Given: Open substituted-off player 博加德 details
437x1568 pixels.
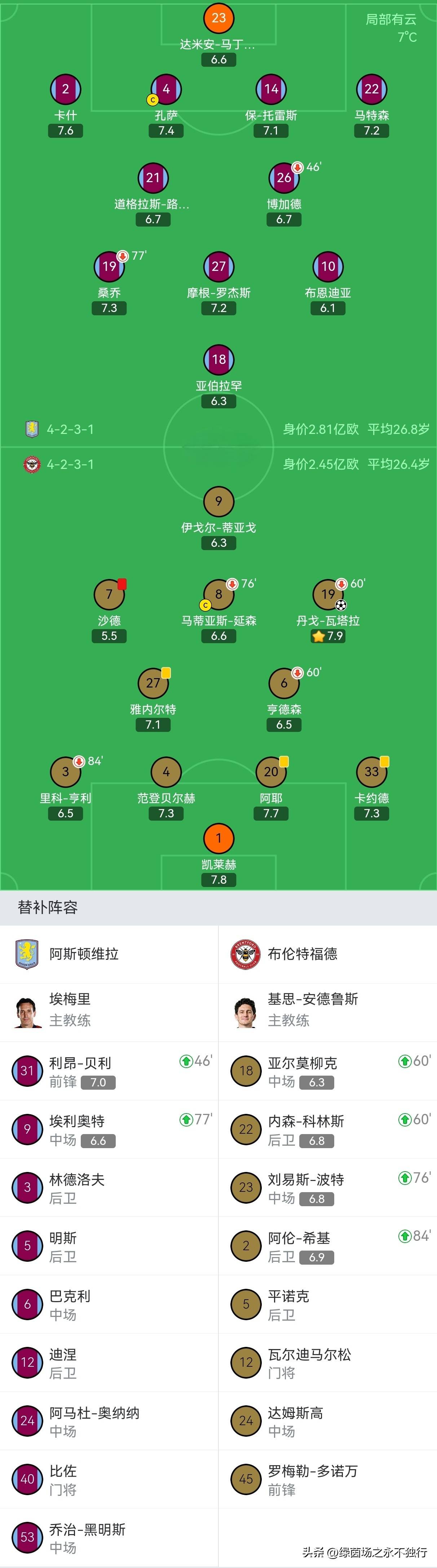Looking at the screenshot, I should click(284, 178).
